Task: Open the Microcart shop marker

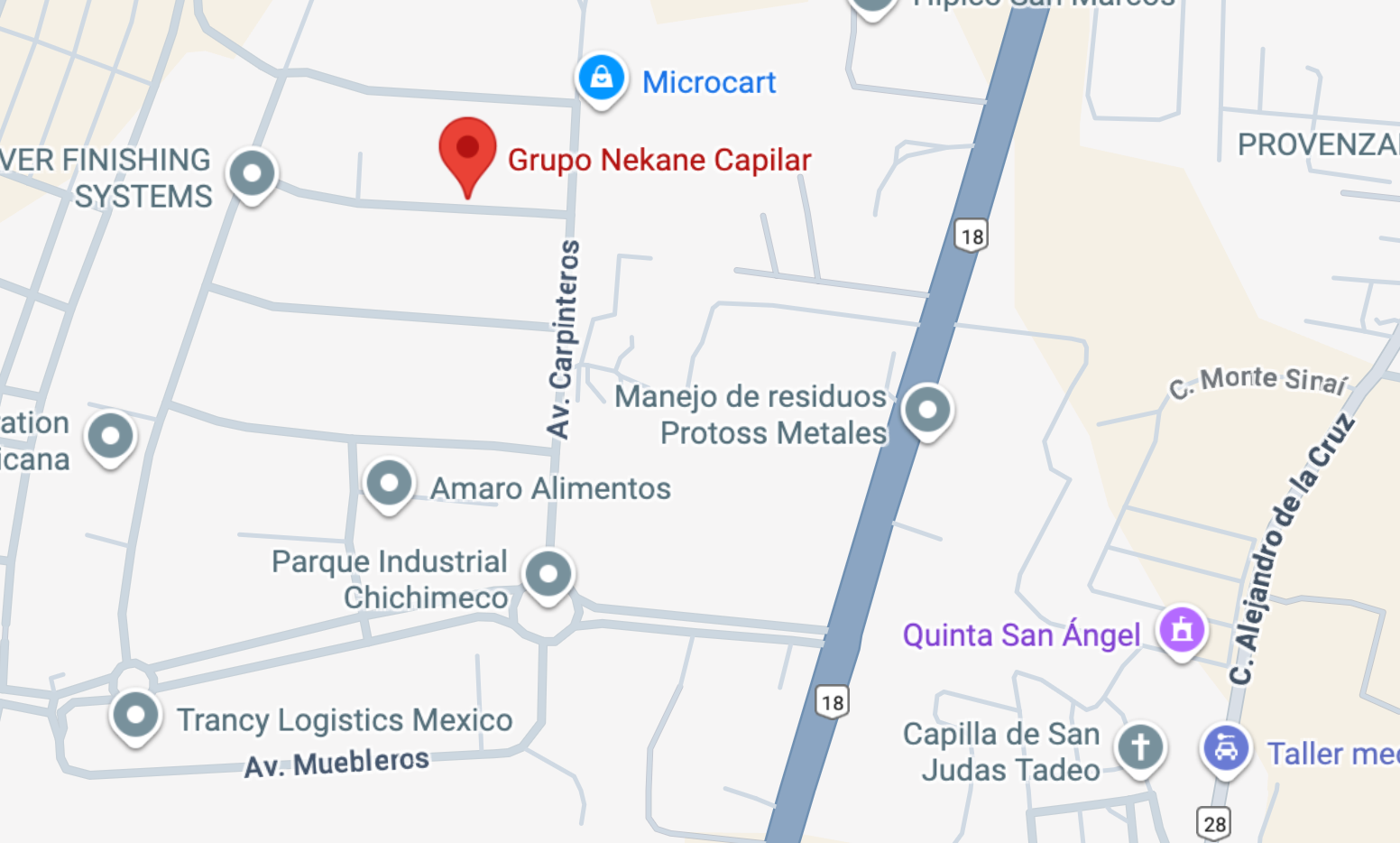Action: click(601, 79)
